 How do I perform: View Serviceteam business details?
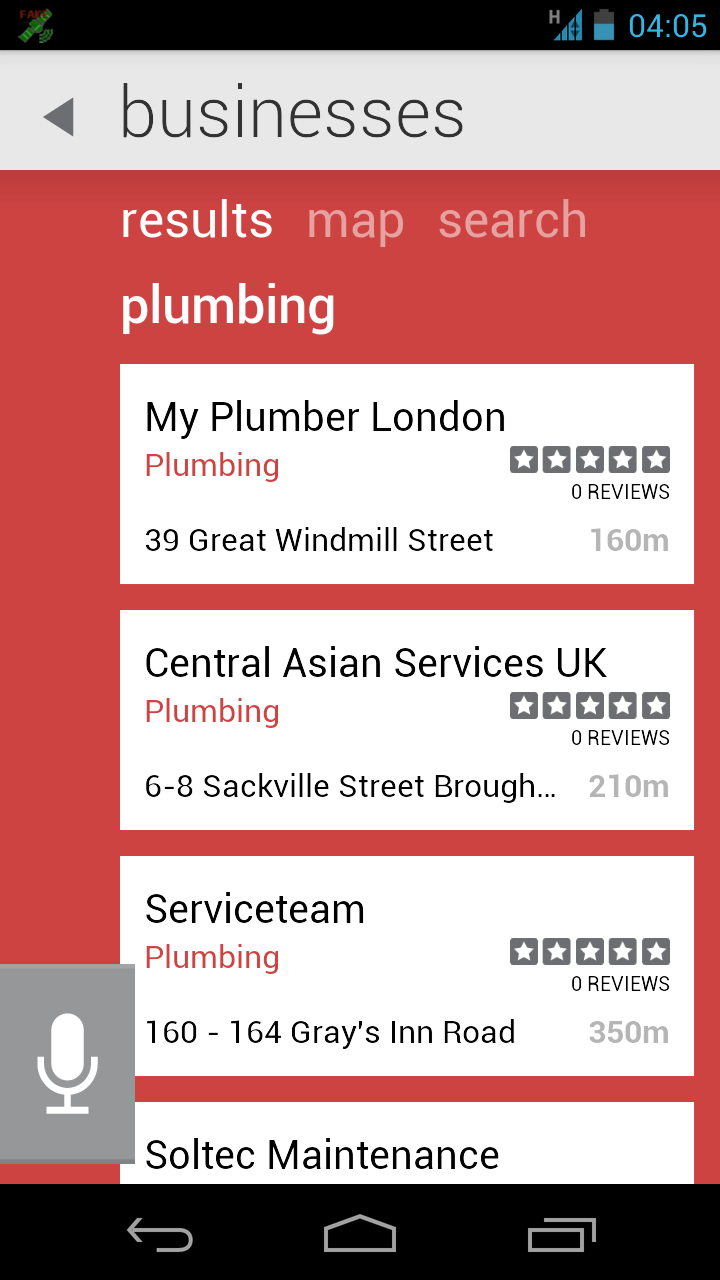tap(406, 965)
